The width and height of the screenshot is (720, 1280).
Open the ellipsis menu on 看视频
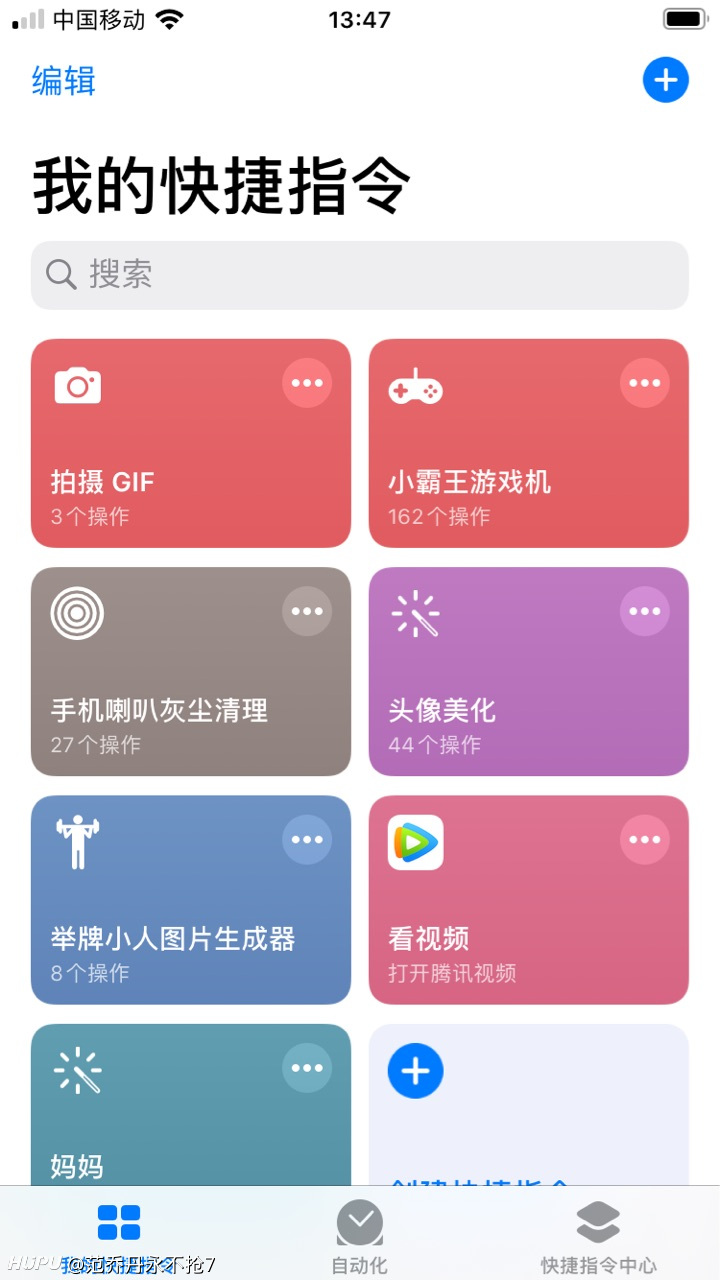(645, 839)
